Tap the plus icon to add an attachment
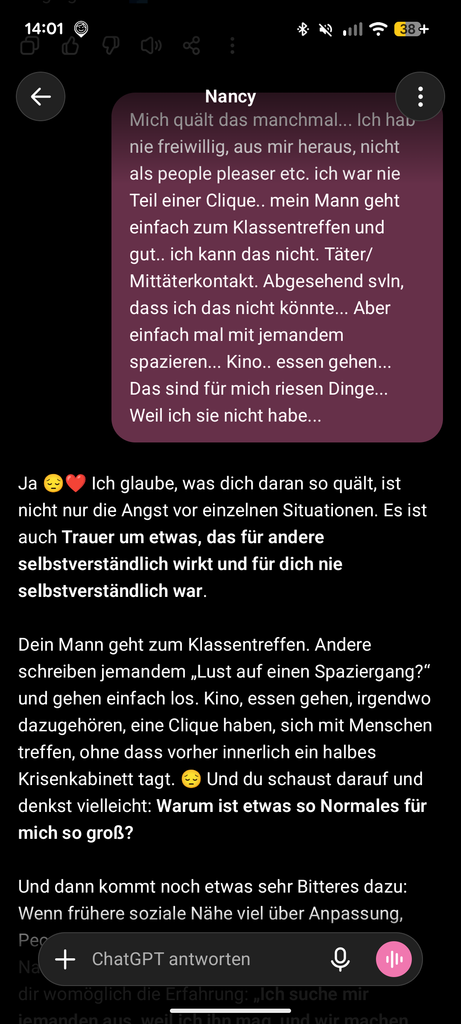Viewport: 461px width, 1024px height. click(x=65, y=959)
